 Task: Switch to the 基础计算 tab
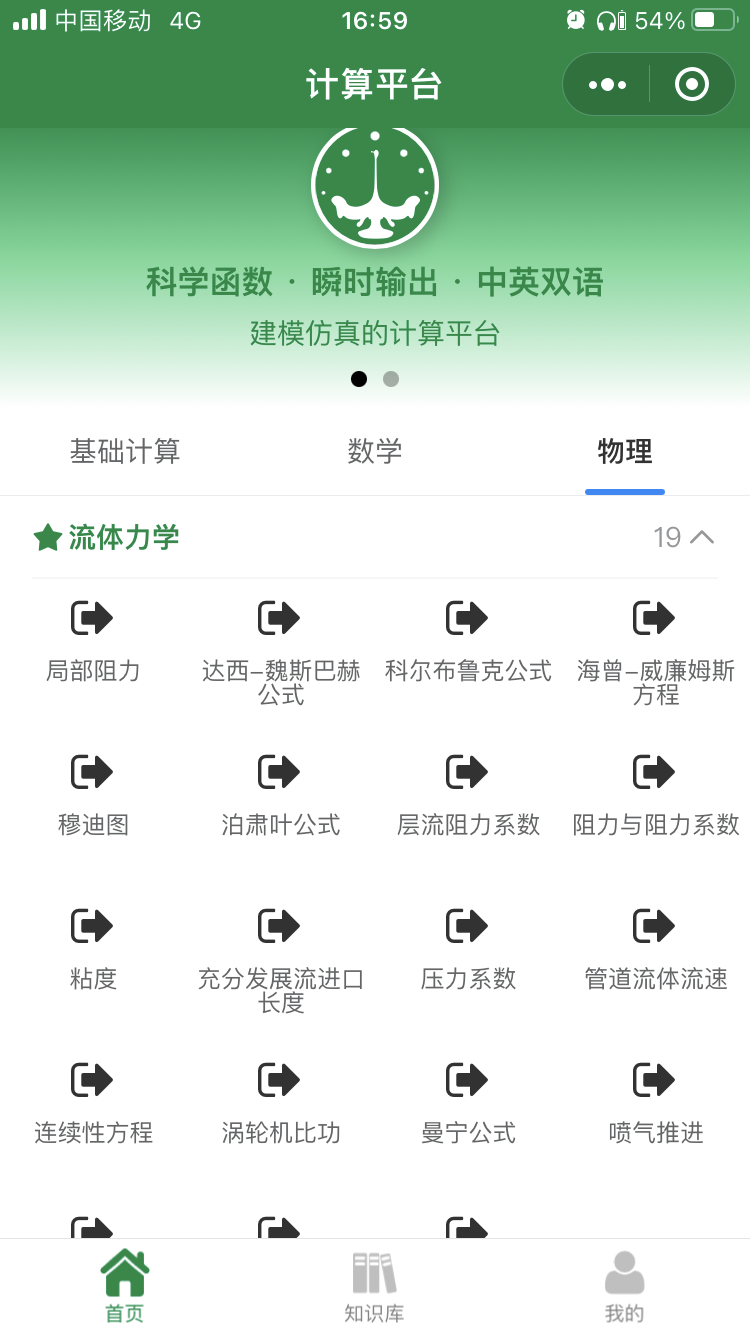coord(124,452)
